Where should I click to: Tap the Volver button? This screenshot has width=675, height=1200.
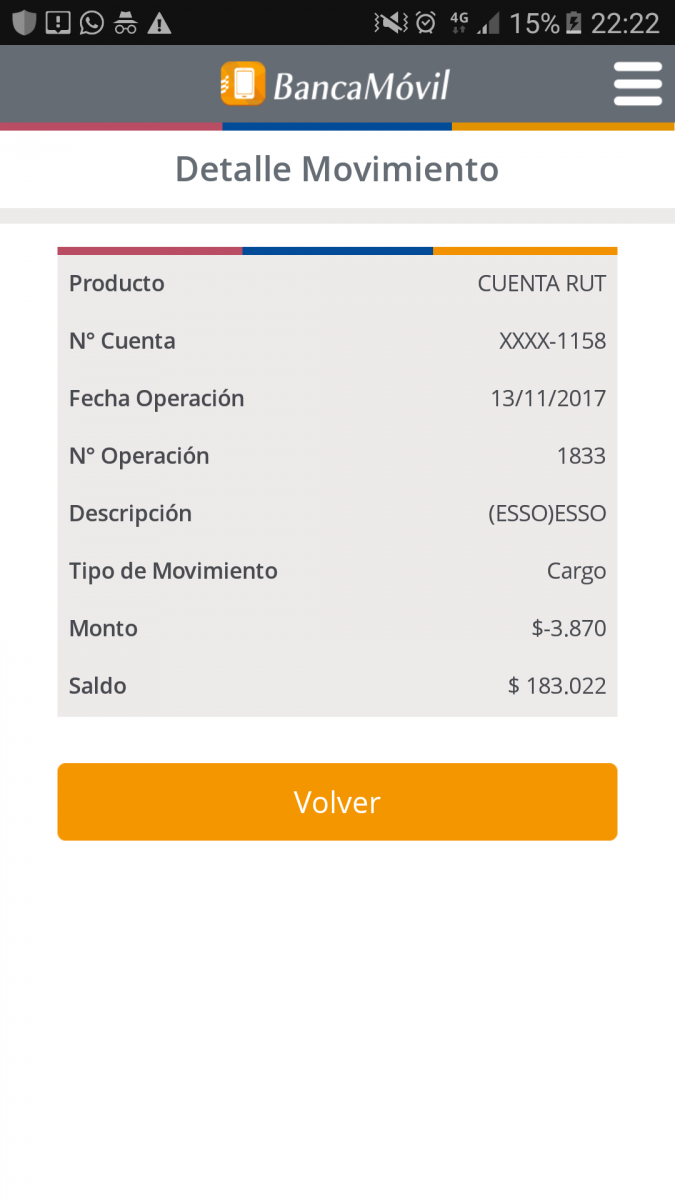coord(337,802)
